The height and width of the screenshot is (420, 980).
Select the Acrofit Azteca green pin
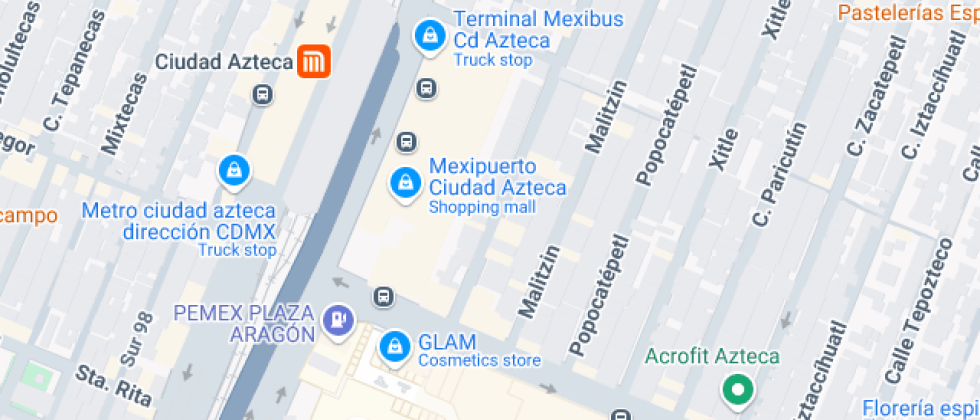[738, 389]
